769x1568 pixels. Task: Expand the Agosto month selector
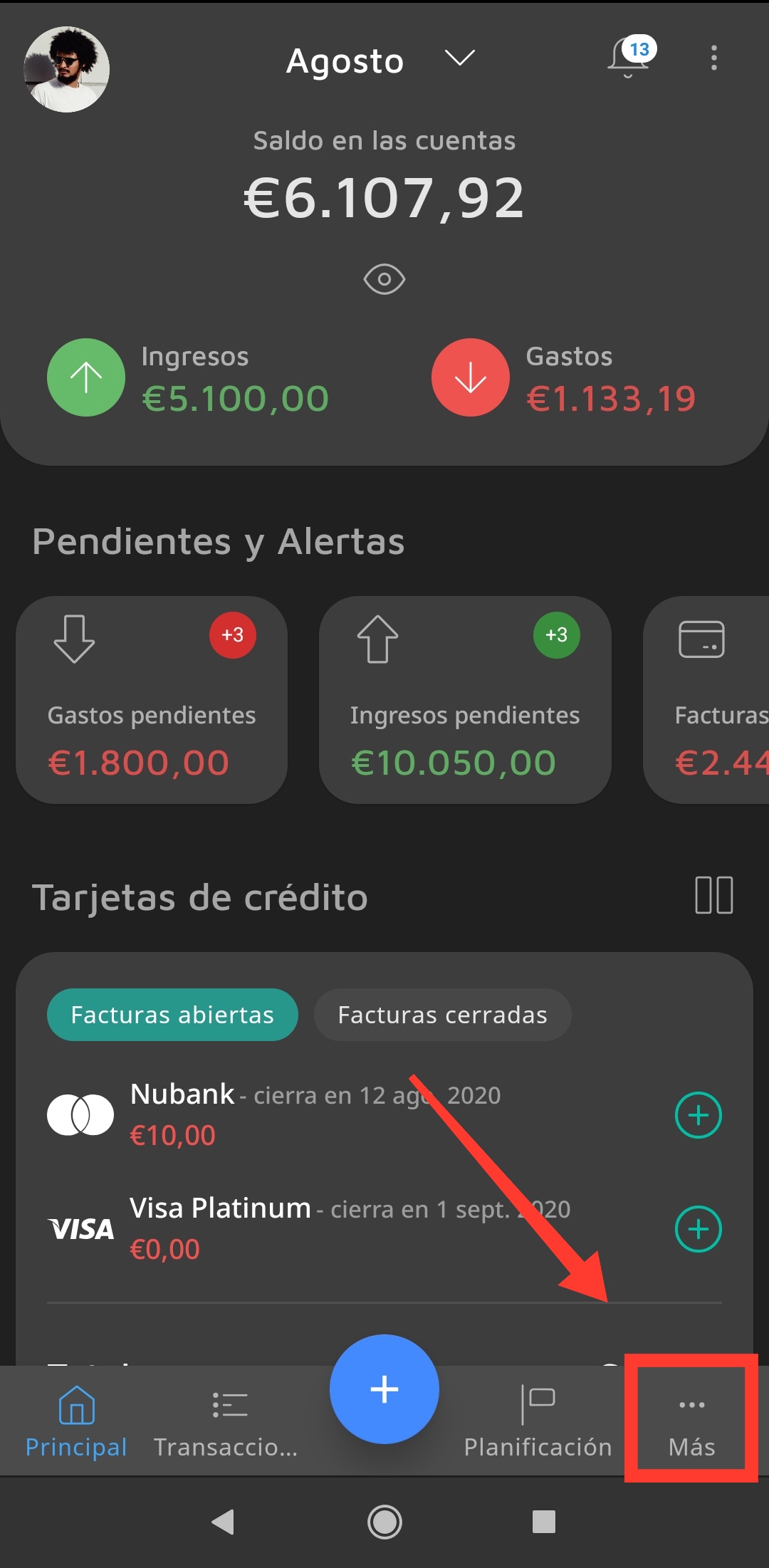459,58
